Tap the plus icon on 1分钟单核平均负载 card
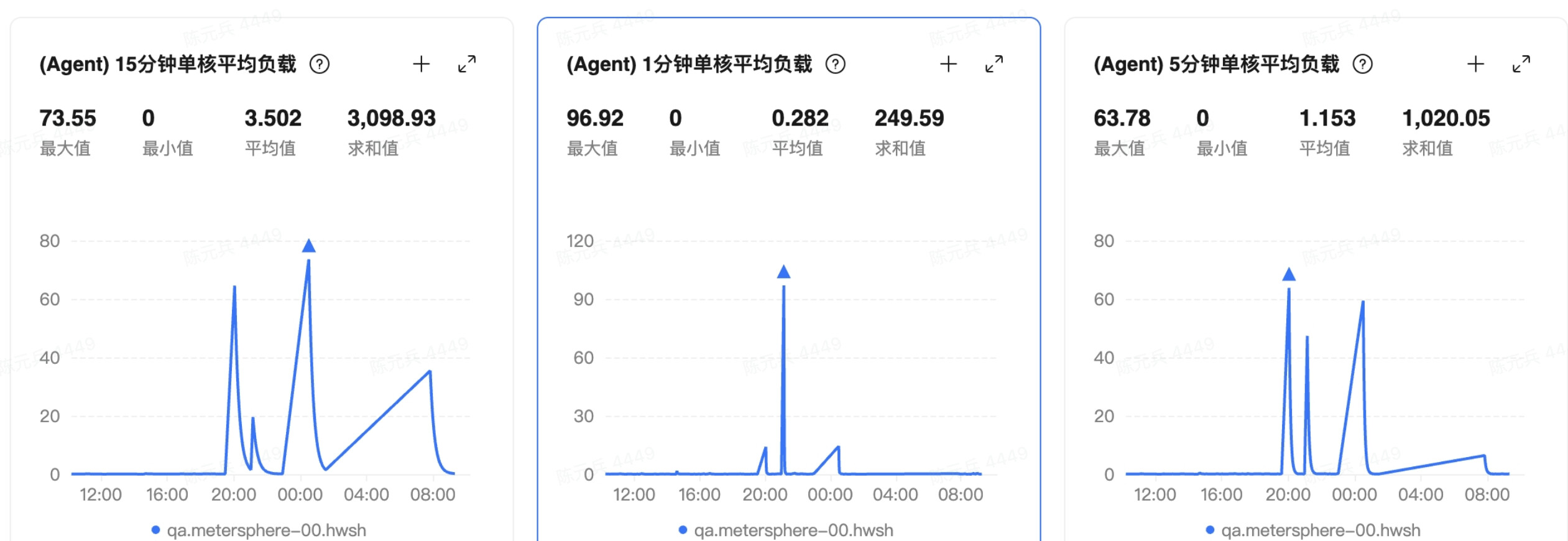1568x541 pixels. pyautogui.click(x=948, y=64)
